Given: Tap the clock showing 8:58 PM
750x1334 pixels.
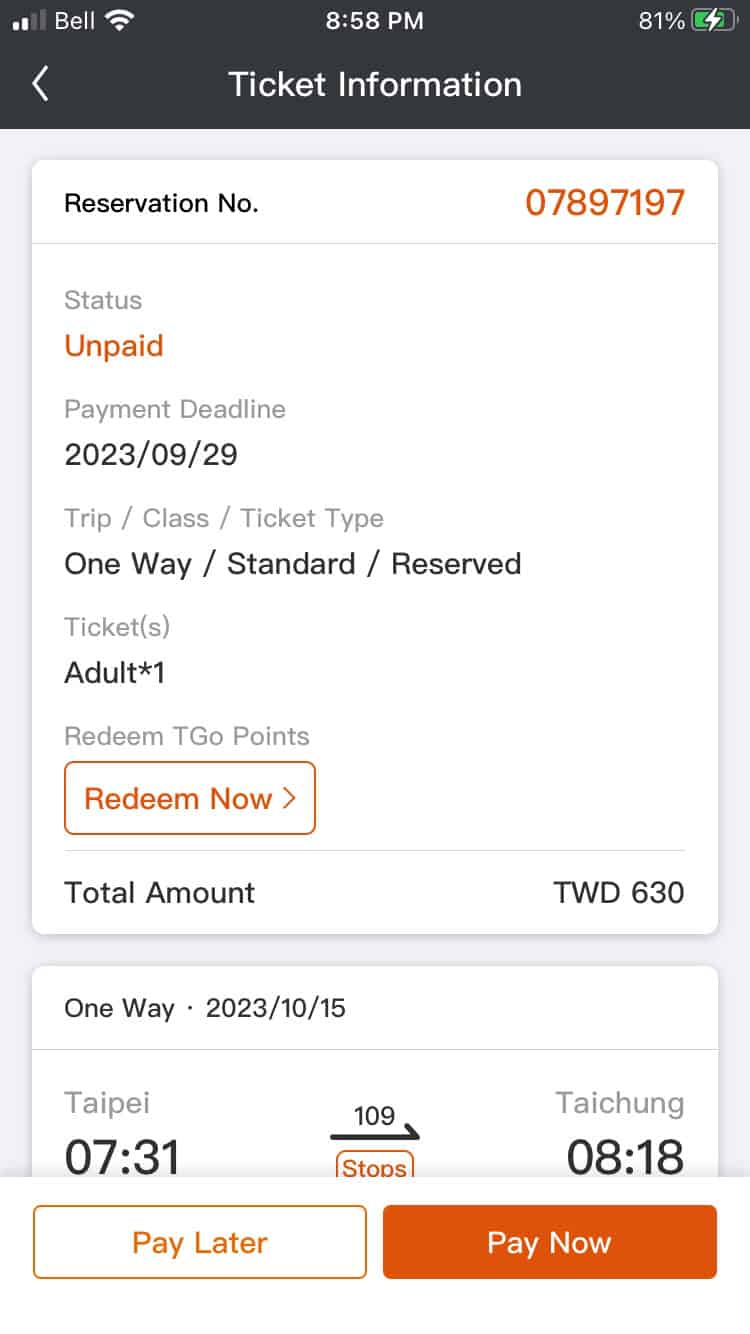Looking at the screenshot, I should coord(374,20).
